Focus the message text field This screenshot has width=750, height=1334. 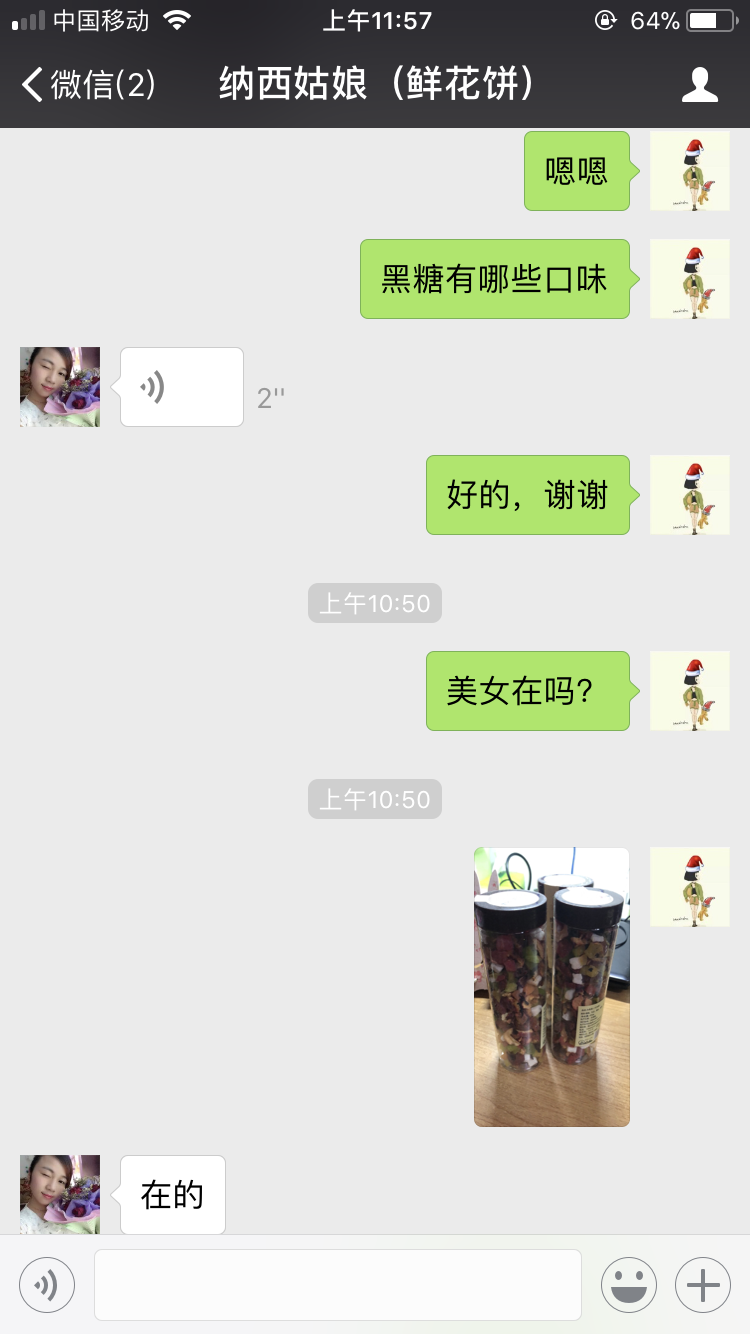point(338,1284)
